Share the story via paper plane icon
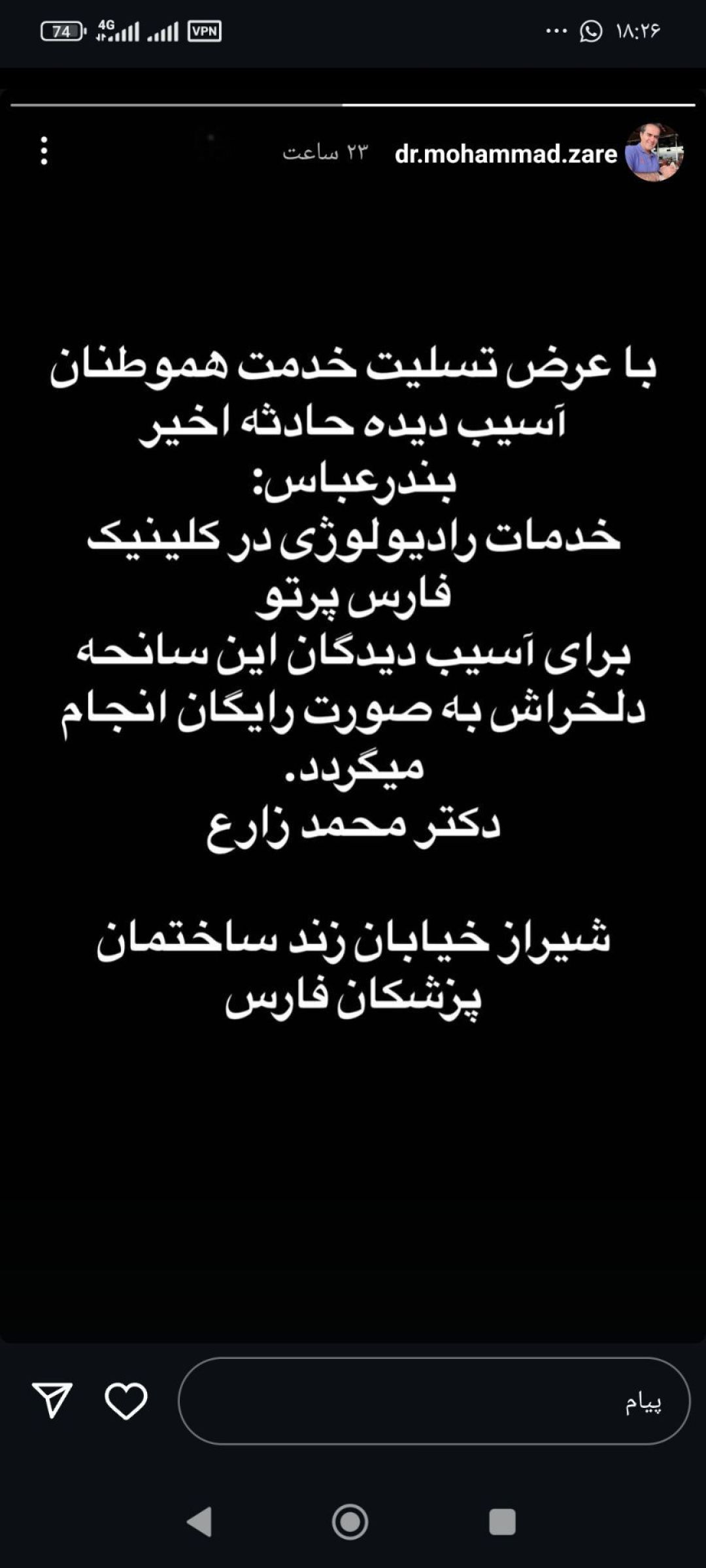706x1568 pixels. (52, 1400)
